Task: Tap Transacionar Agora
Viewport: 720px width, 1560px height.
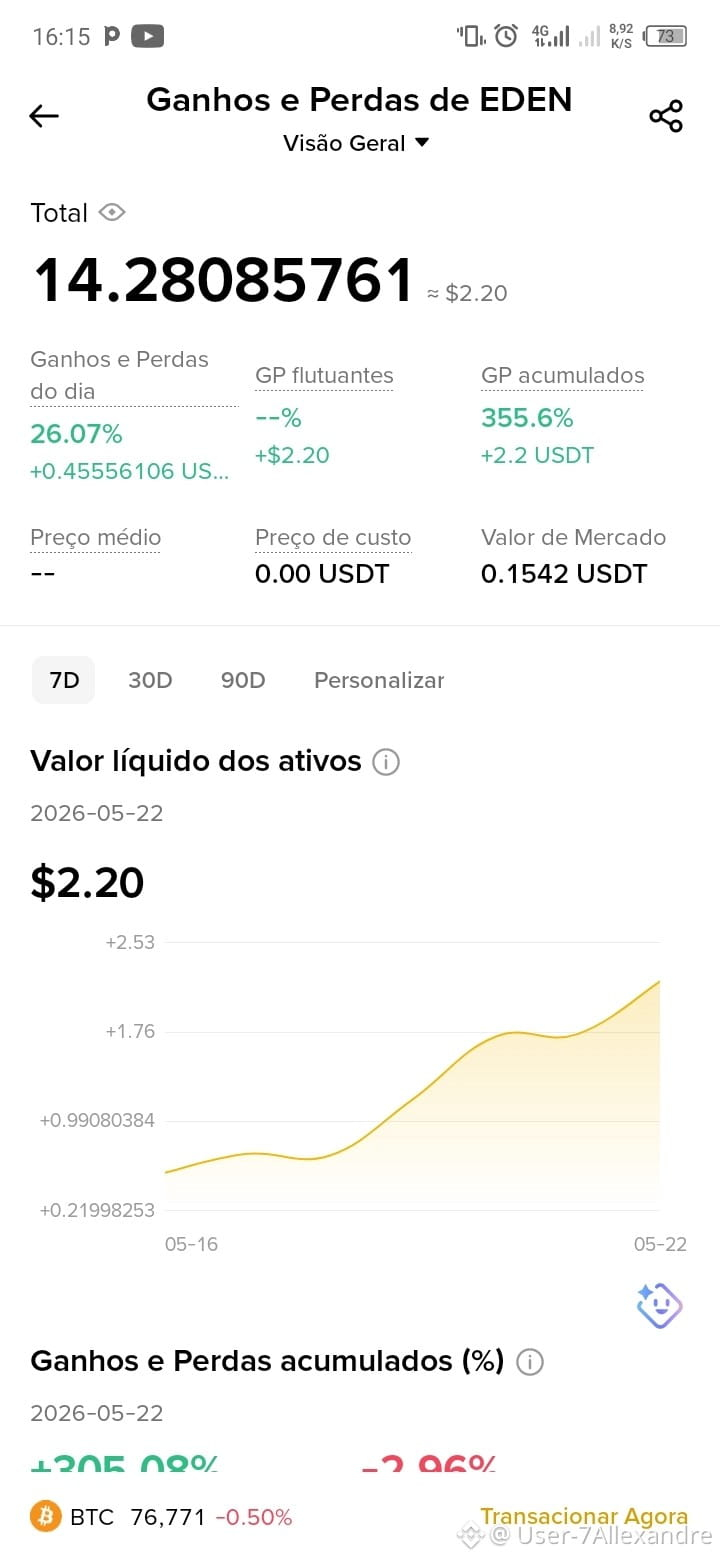Action: coord(584,1517)
